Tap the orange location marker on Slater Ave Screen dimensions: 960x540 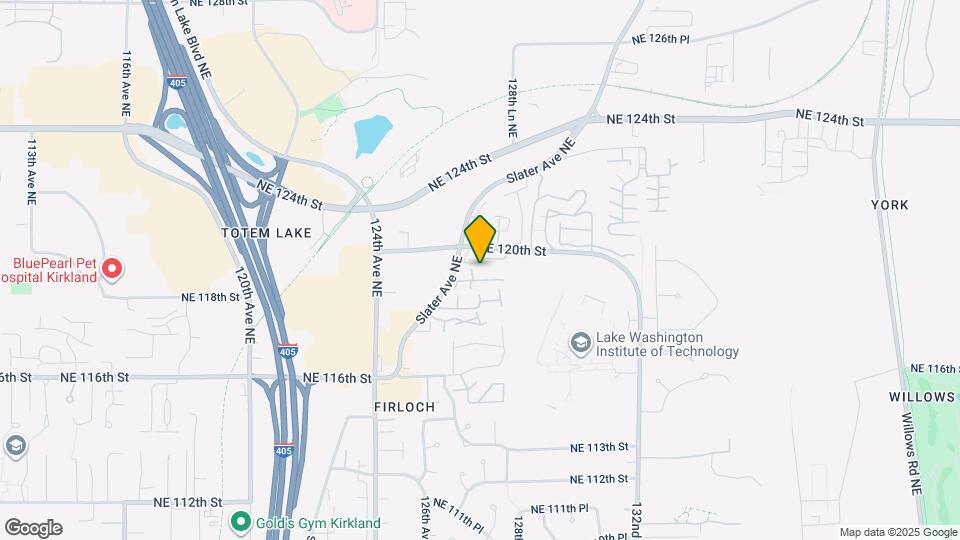[480, 240]
